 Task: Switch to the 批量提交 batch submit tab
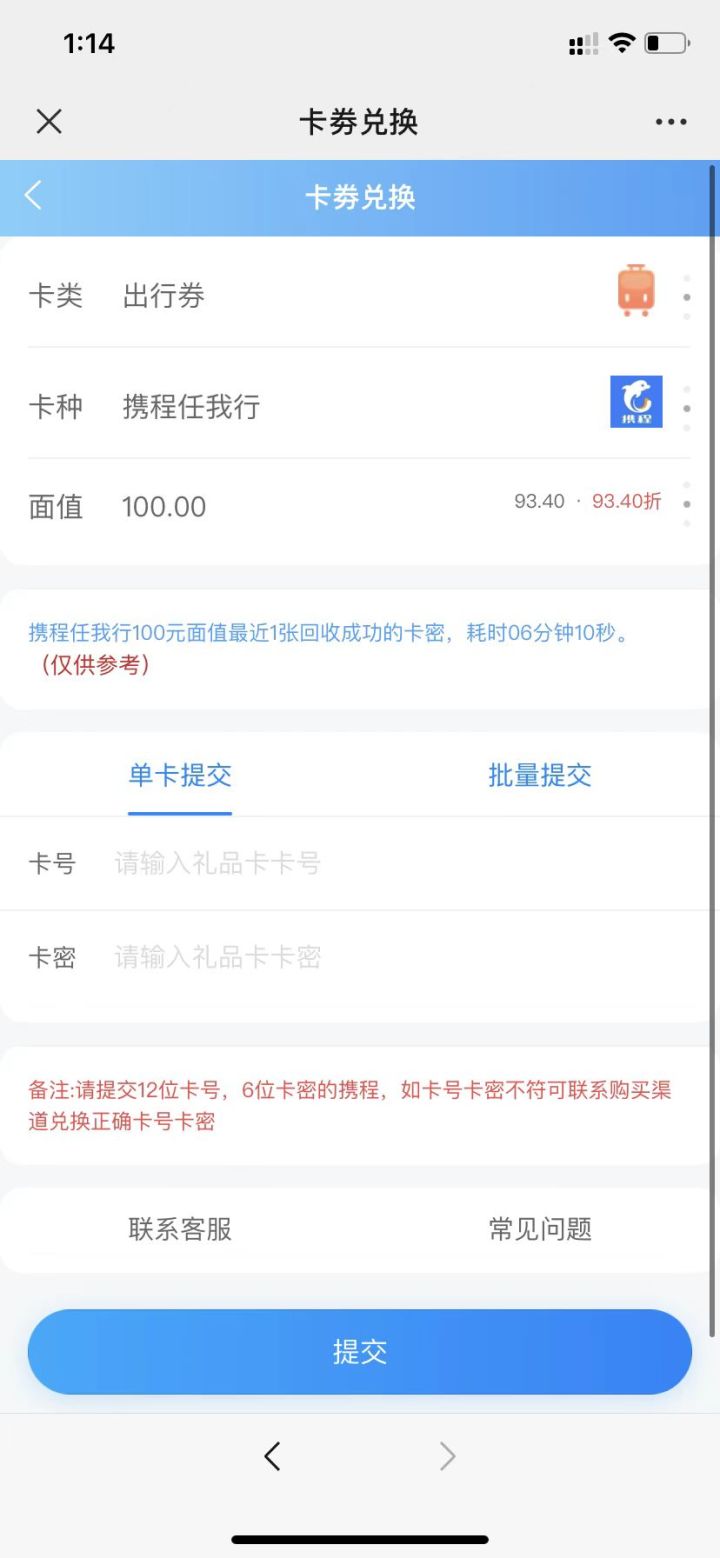(539, 774)
